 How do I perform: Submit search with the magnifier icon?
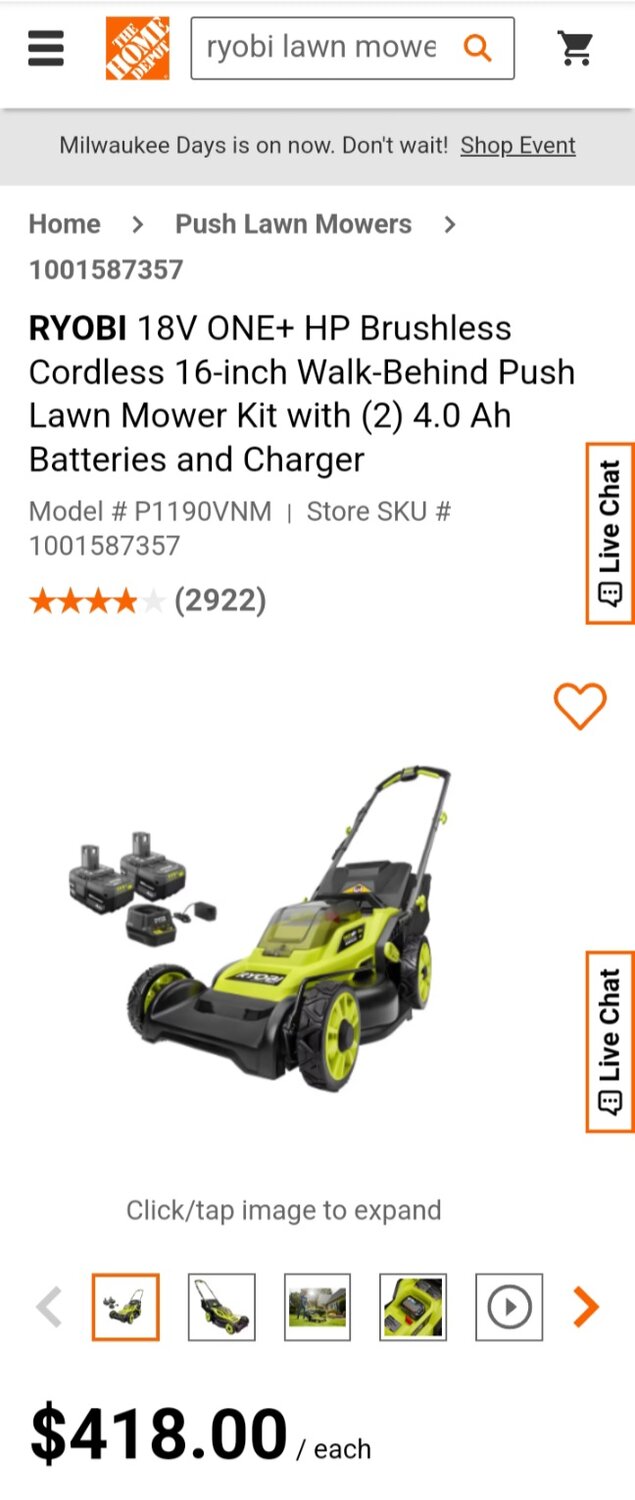pyautogui.click(x=478, y=48)
